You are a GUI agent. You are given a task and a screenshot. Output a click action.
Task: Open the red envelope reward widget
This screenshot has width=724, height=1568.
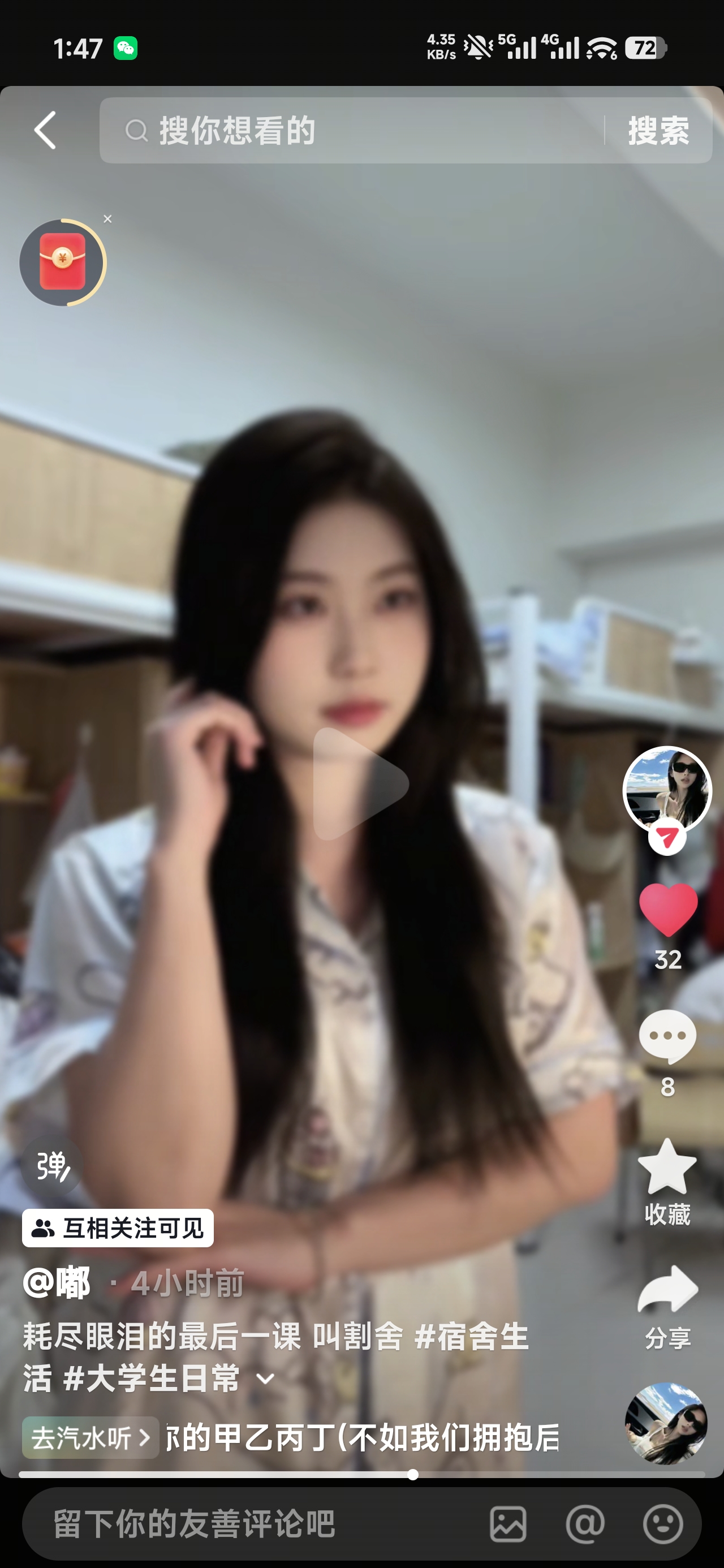[62, 262]
